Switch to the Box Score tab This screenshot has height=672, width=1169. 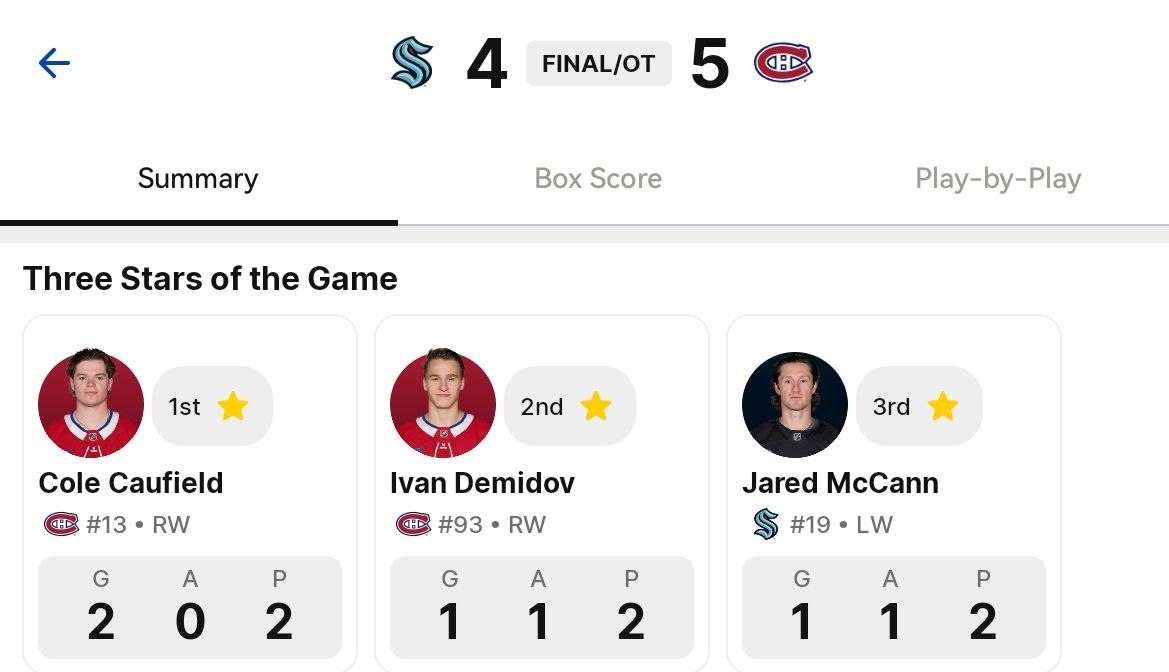click(598, 179)
